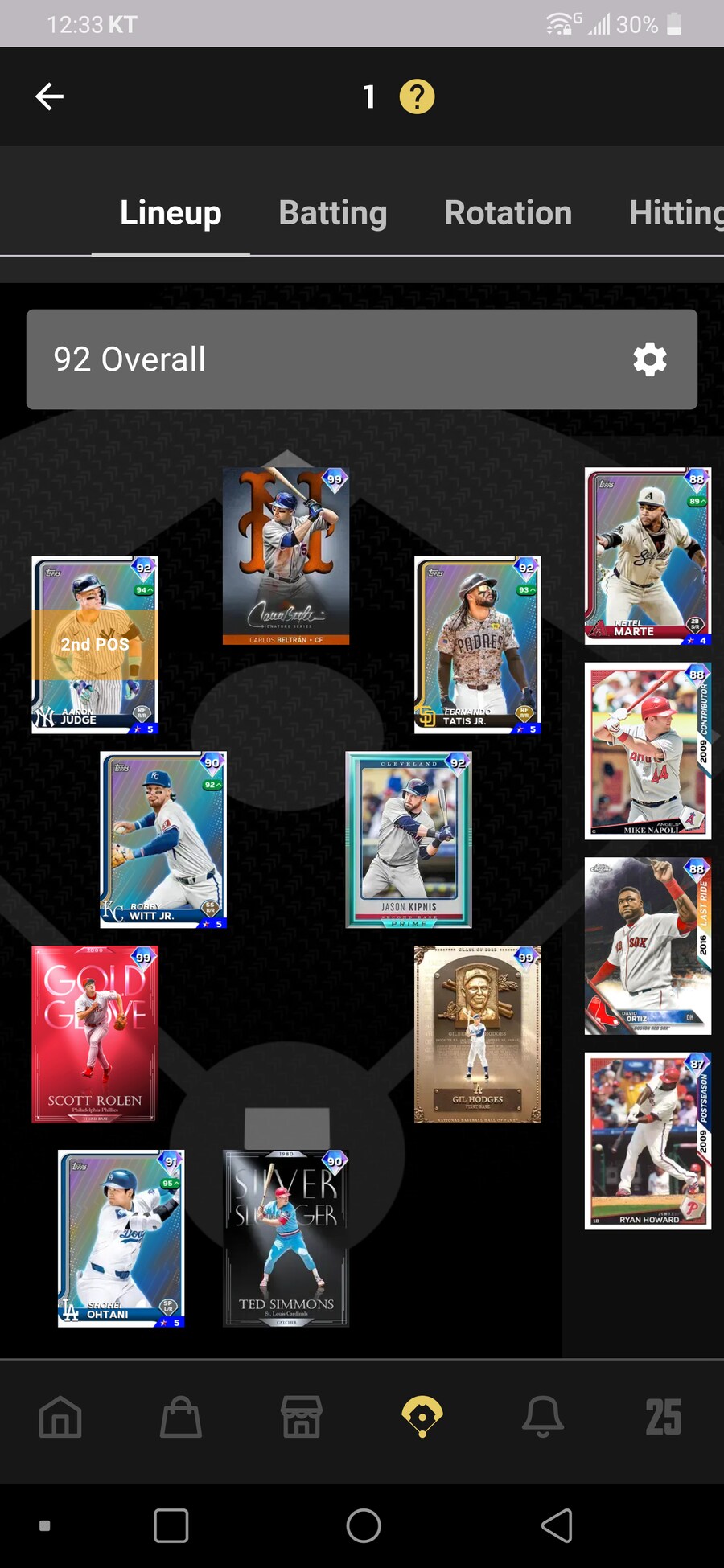This screenshot has height=1568, width=724.
Task: Open the 92 Overall settings gear
Action: point(649,359)
